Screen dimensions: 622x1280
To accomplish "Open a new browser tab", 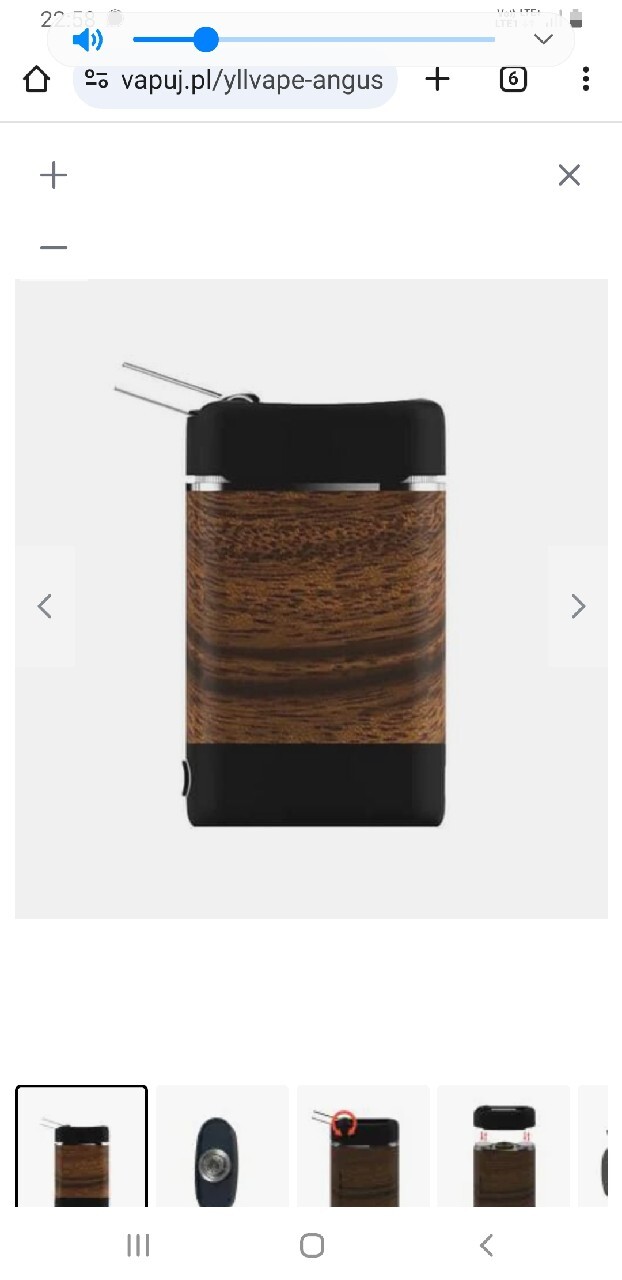I will (x=437, y=80).
